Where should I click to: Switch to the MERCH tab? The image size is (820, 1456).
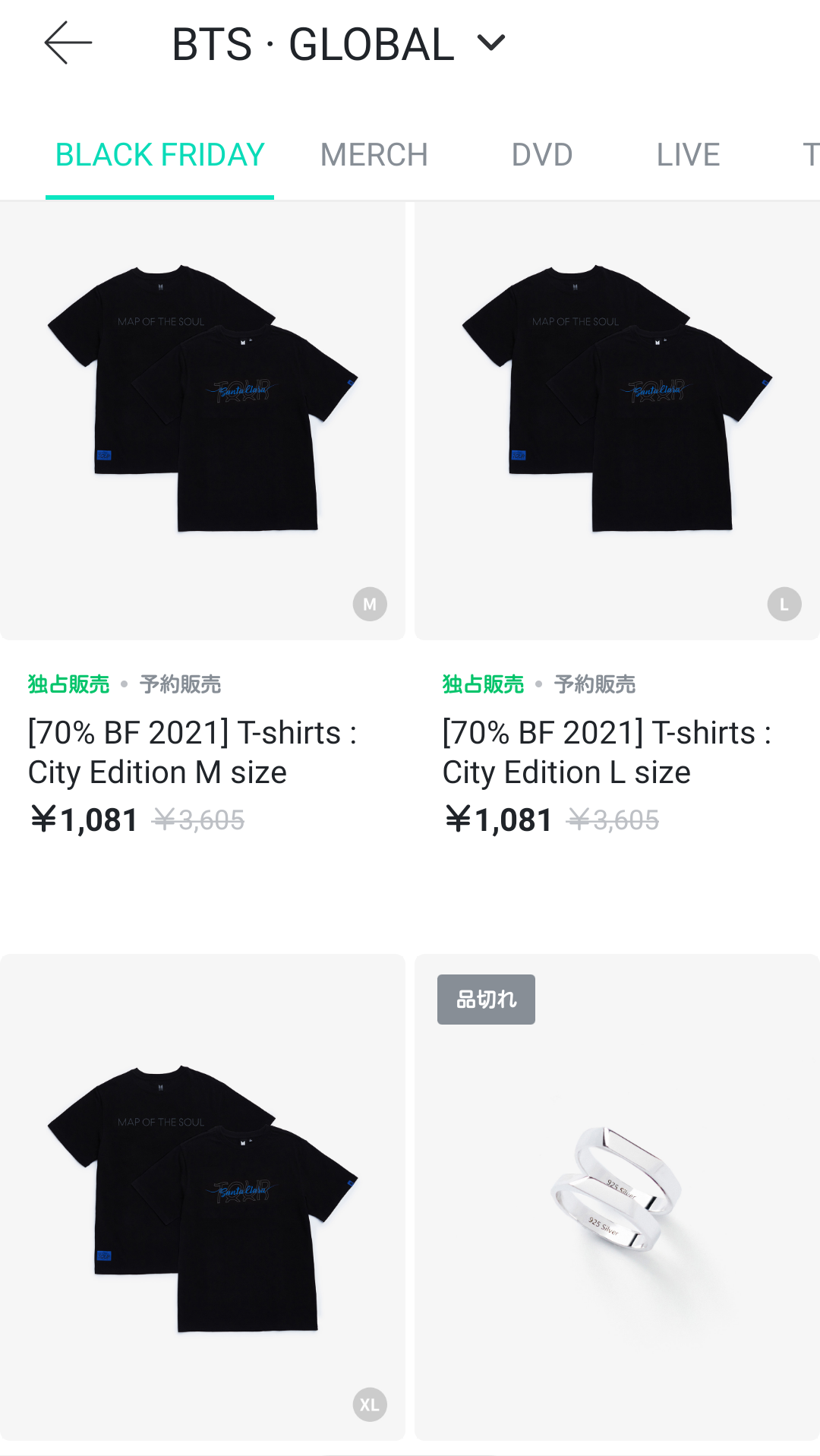pos(374,155)
